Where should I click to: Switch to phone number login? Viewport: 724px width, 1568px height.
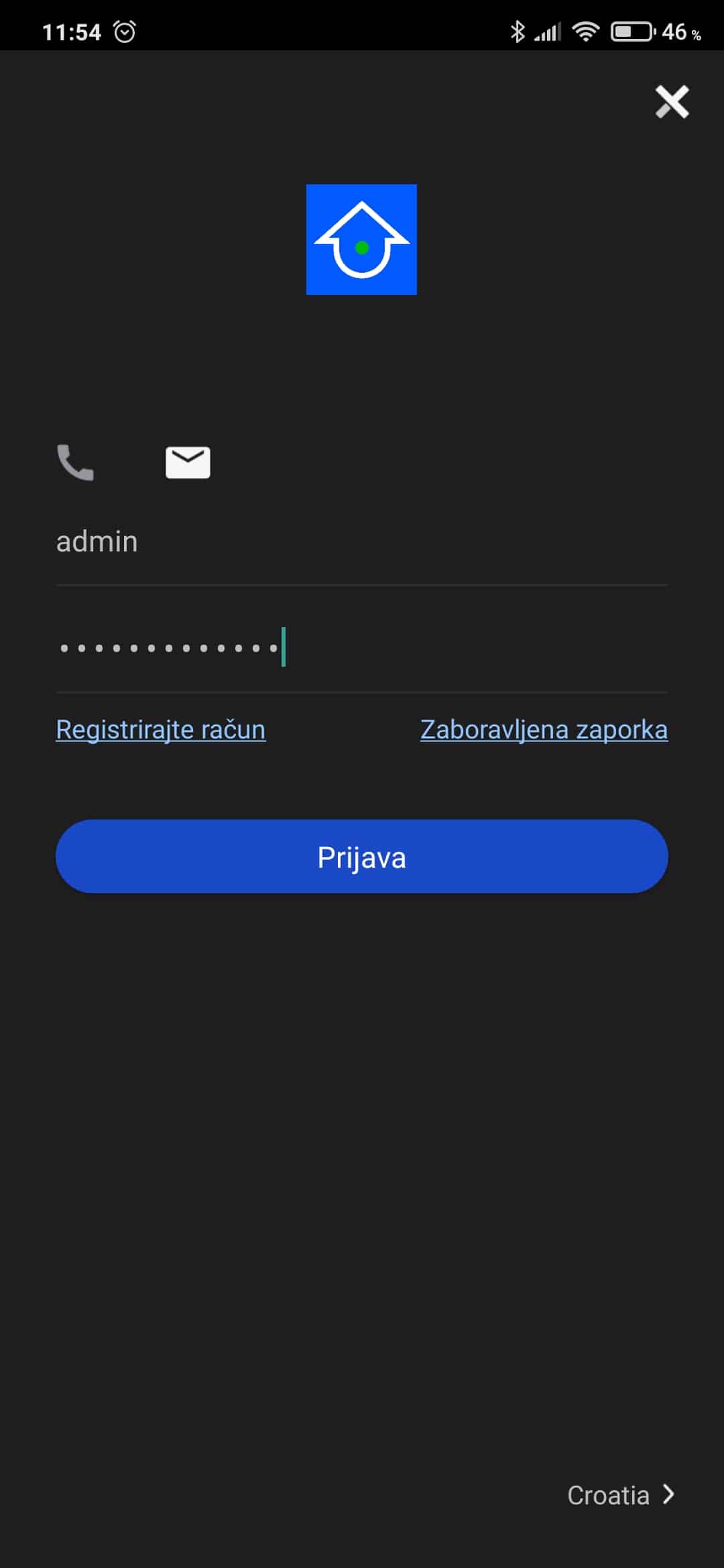pyautogui.click(x=75, y=462)
